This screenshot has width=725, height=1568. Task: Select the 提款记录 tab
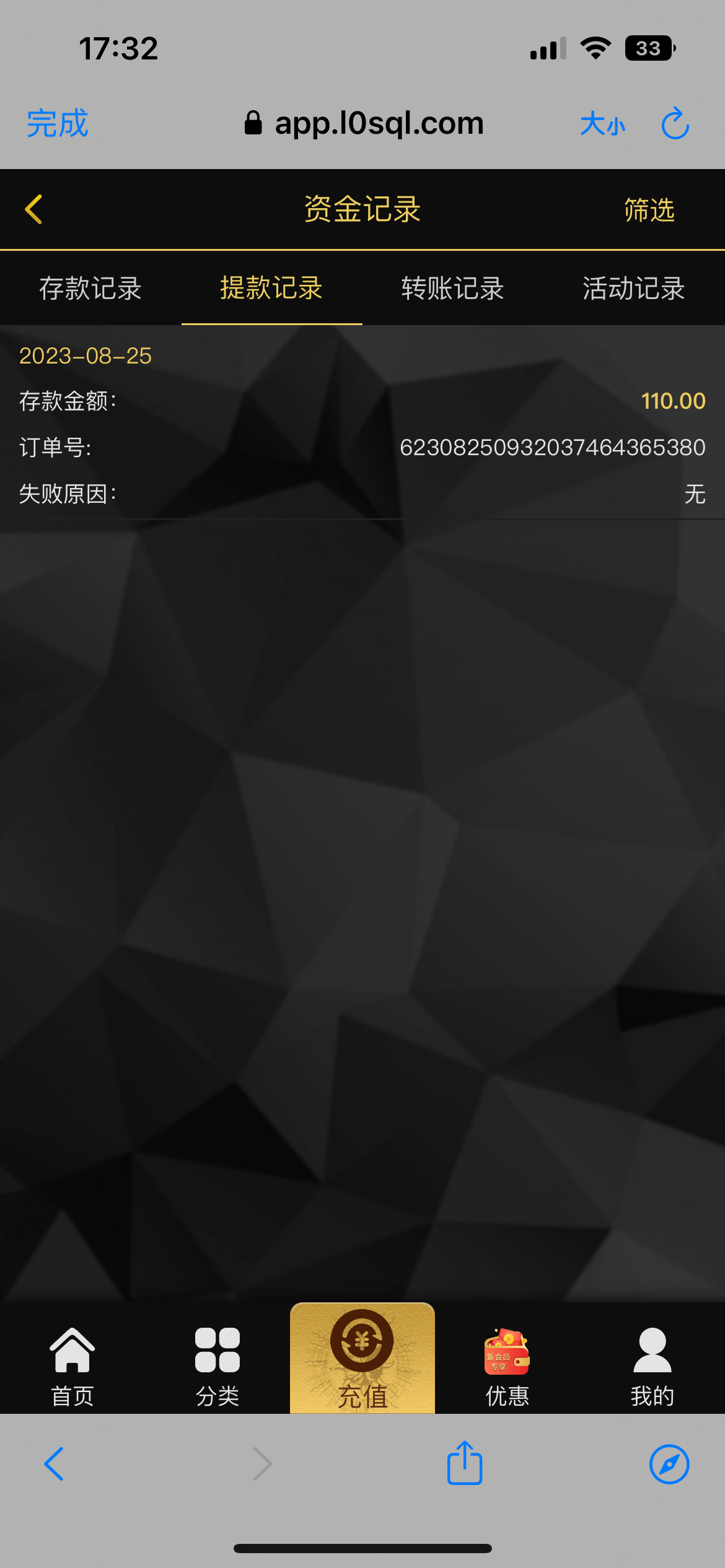pos(271,289)
